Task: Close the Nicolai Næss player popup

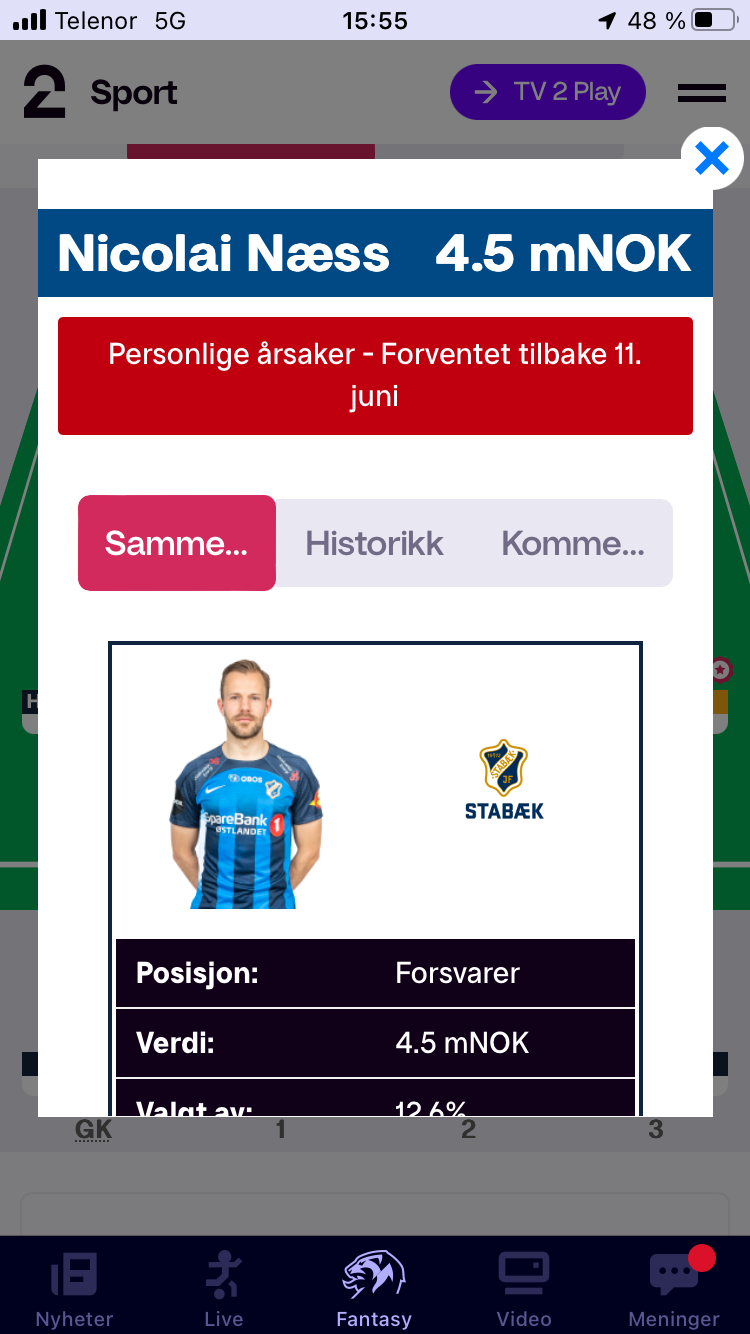Action: click(x=712, y=158)
